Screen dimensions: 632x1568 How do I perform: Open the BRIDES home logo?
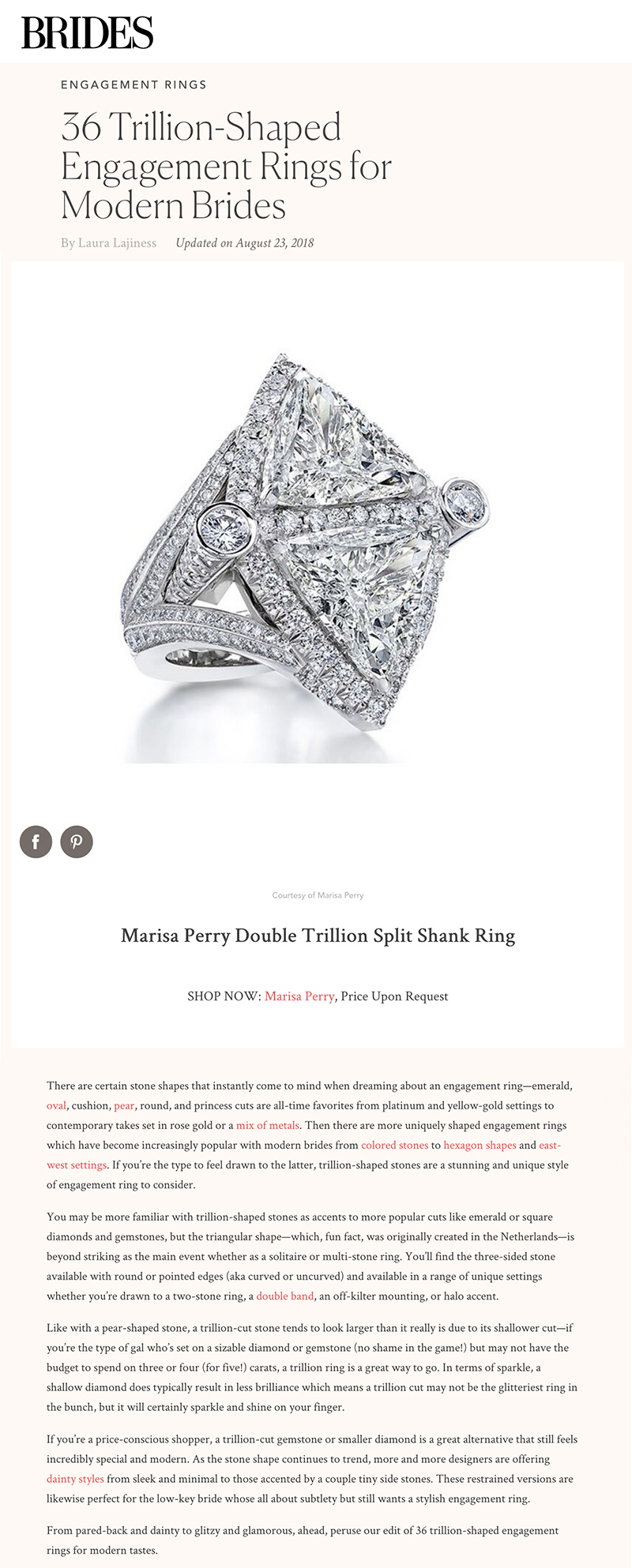[87, 33]
